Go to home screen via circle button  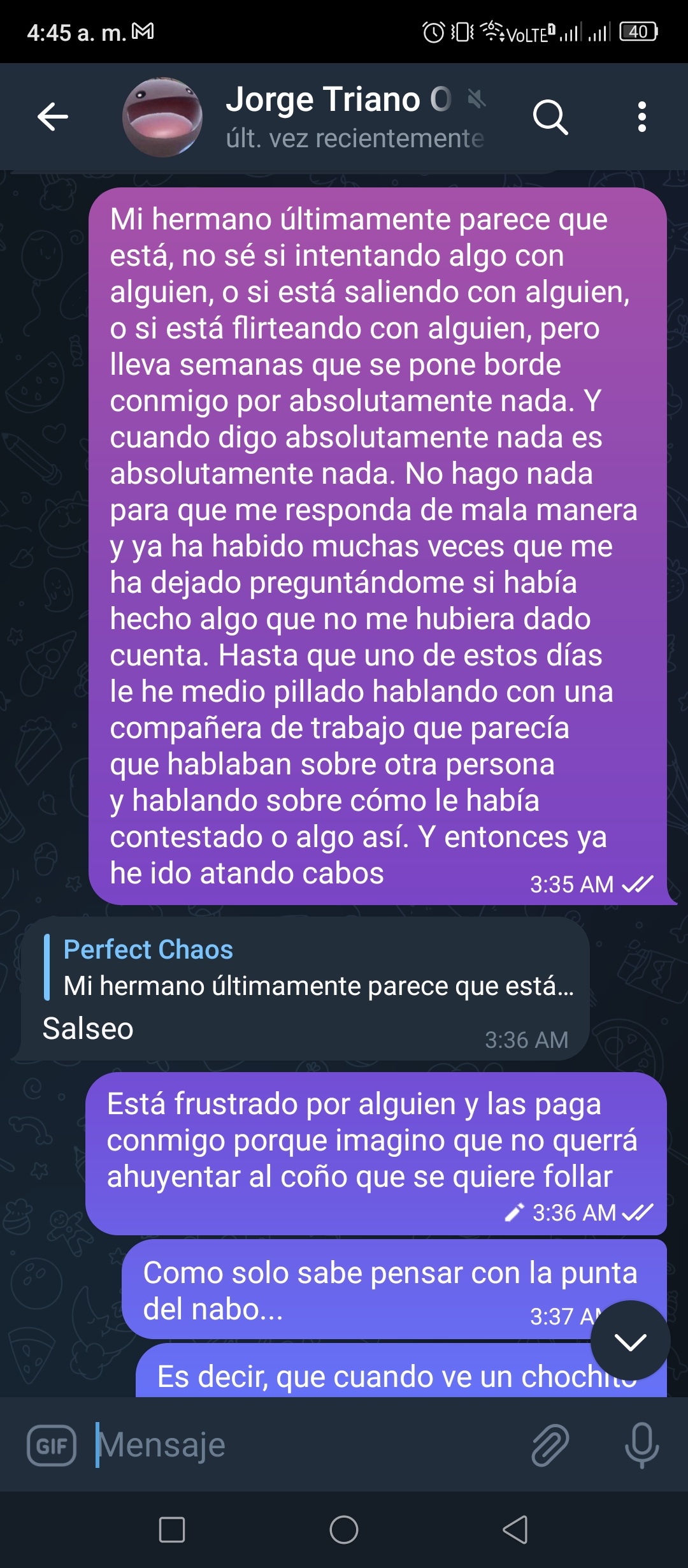(x=344, y=1530)
